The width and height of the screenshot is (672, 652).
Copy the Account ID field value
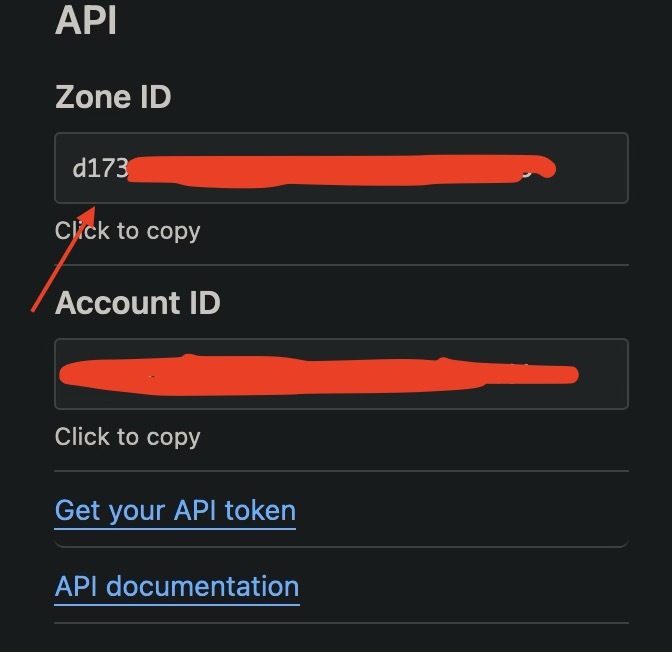coord(341,374)
